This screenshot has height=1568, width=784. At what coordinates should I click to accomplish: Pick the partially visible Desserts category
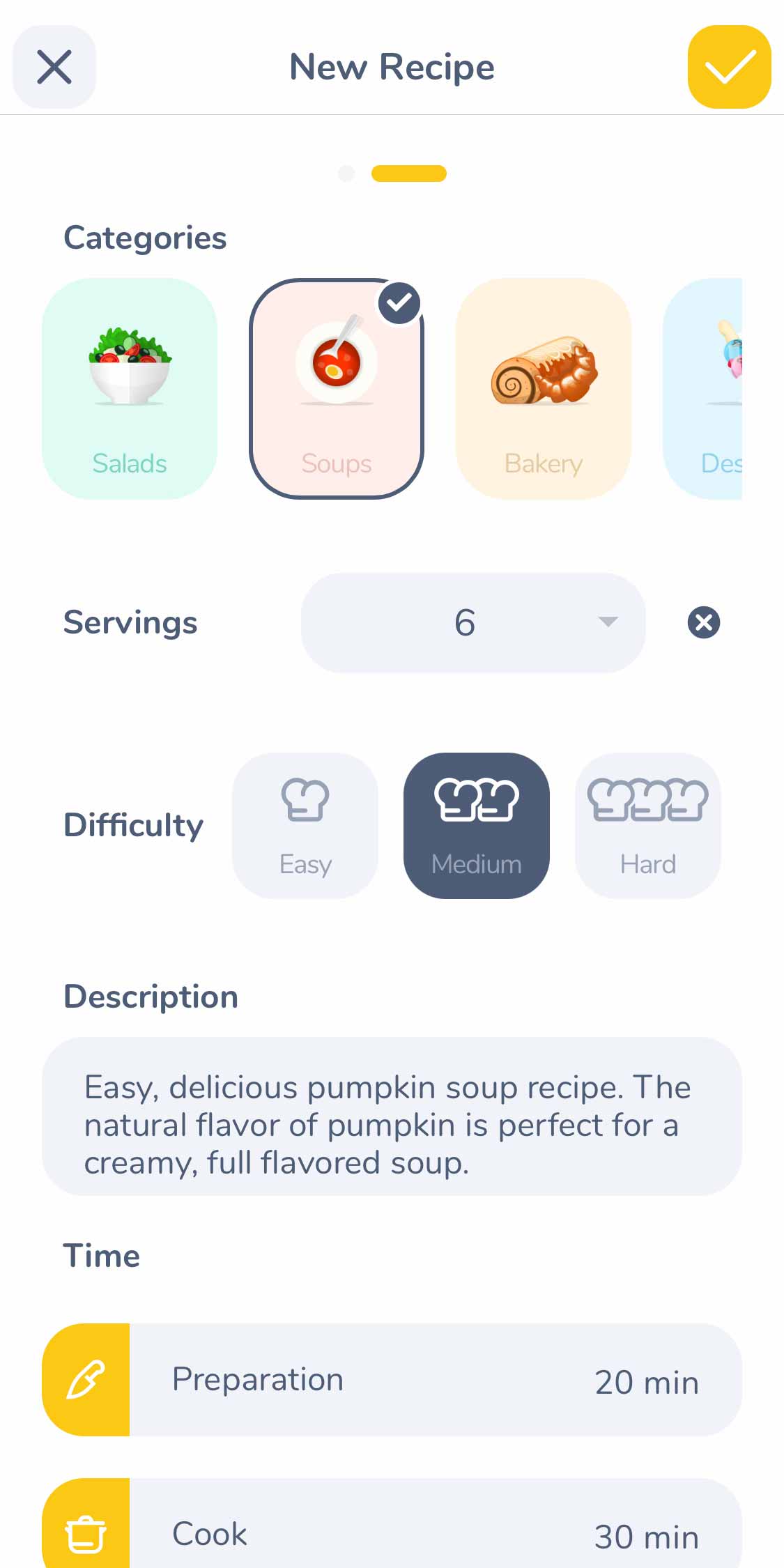tap(705, 389)
